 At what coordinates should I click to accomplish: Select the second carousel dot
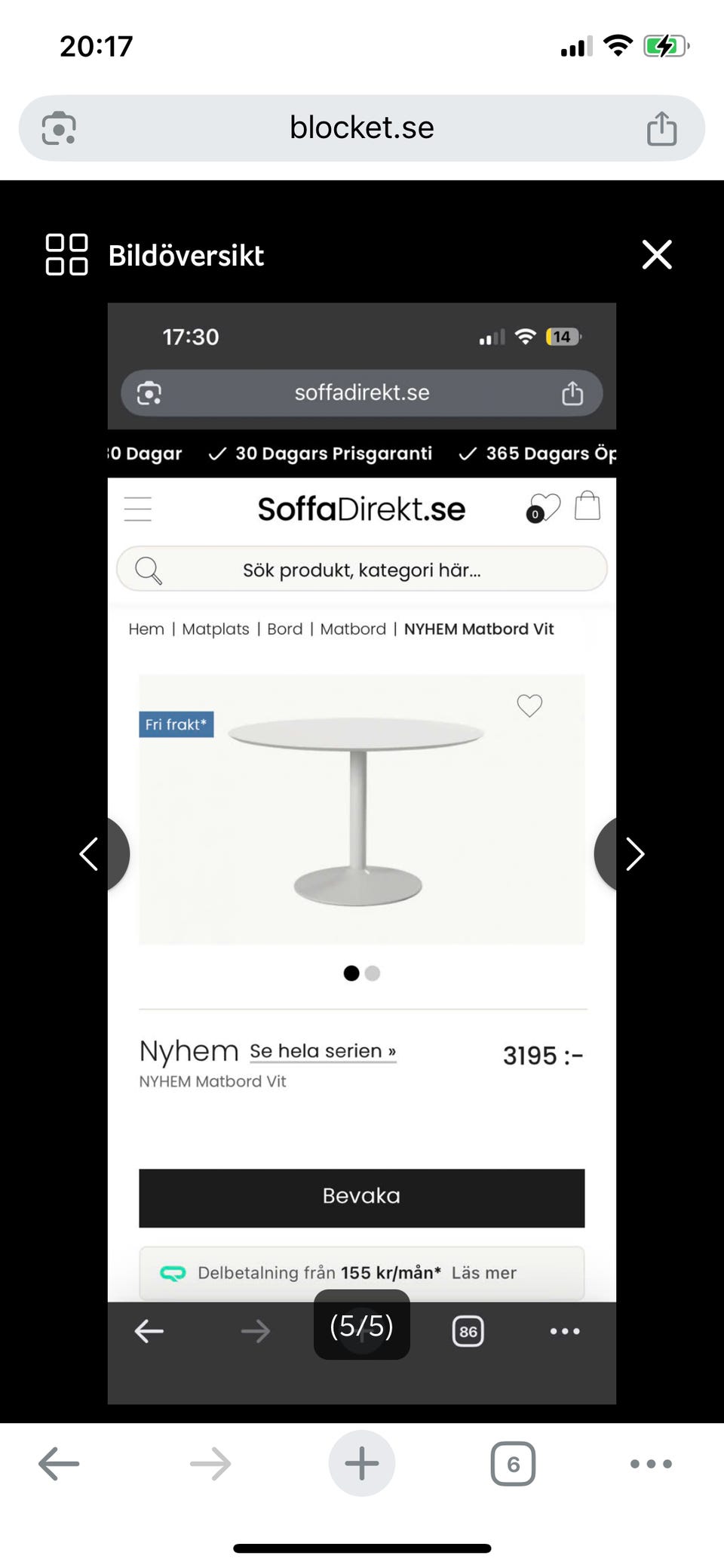pos(371,973)
